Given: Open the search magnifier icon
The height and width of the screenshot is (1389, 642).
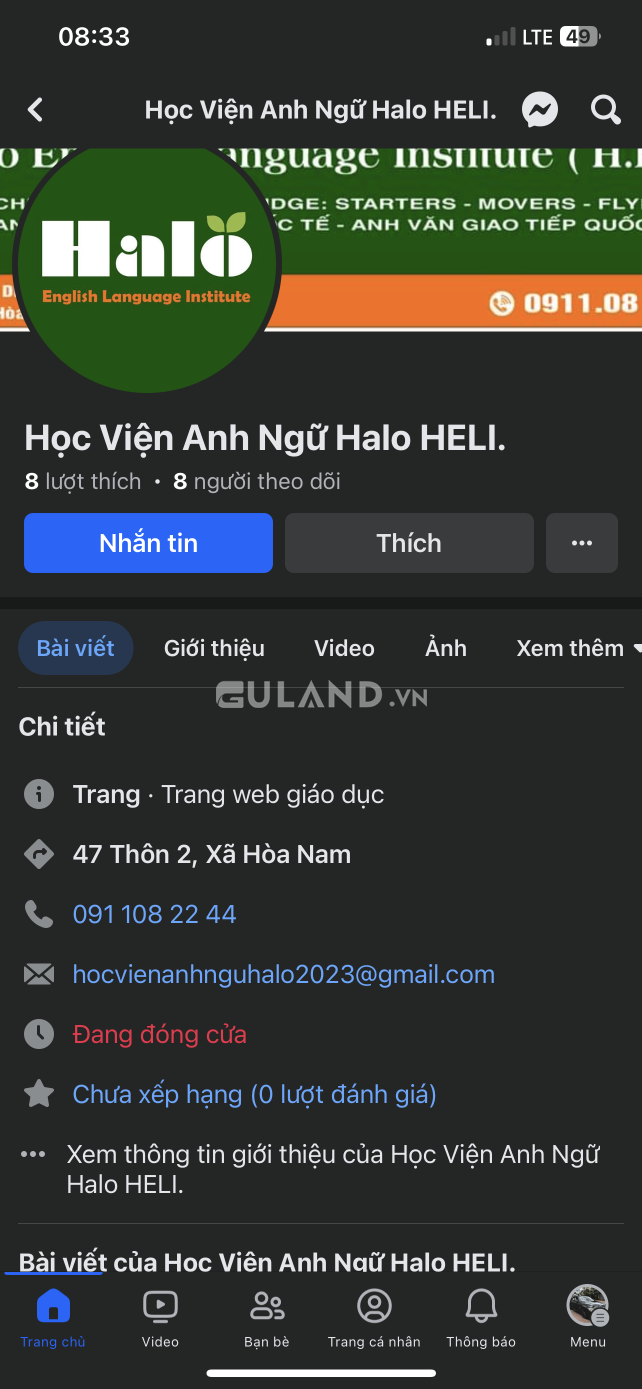Looking at the screenshot, I should [x=606, y=110].
